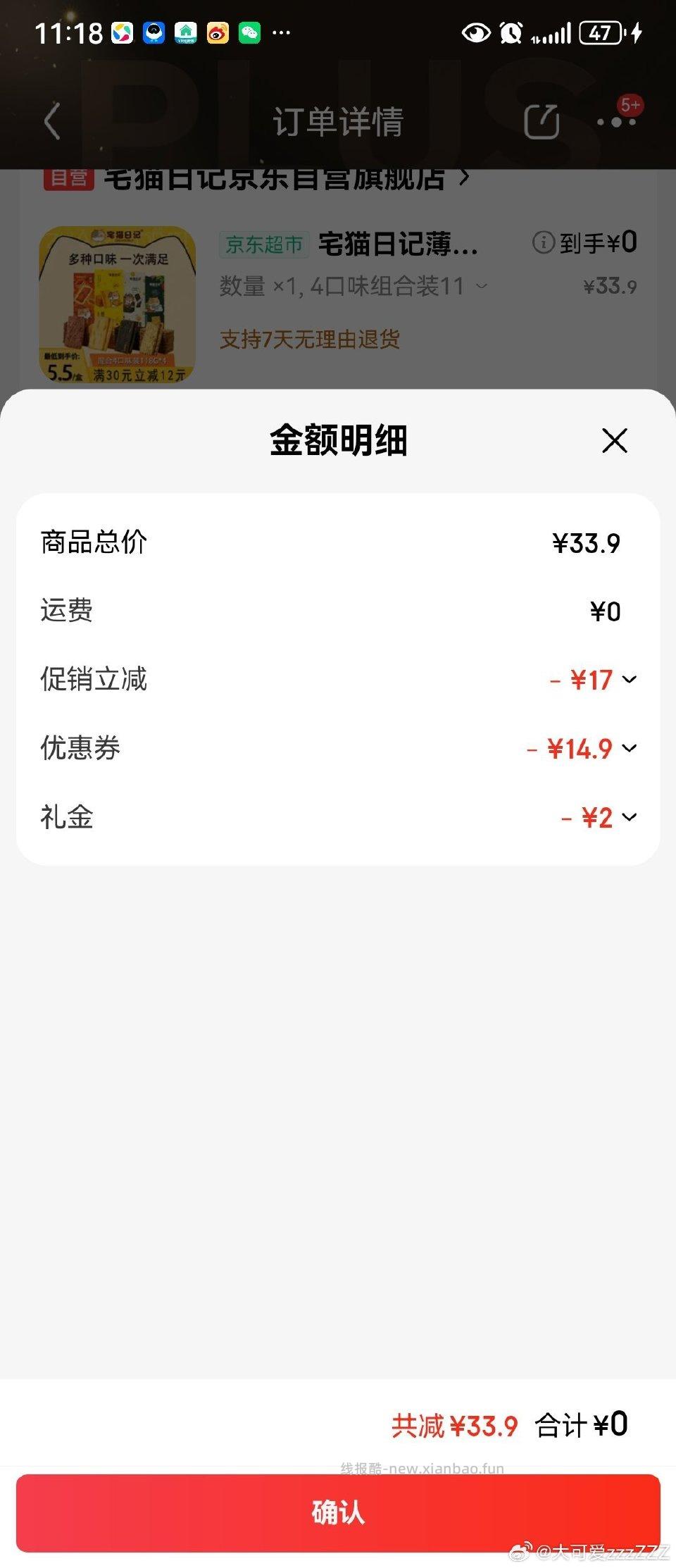Open the share icon in the title bar

tap(541, 121)
